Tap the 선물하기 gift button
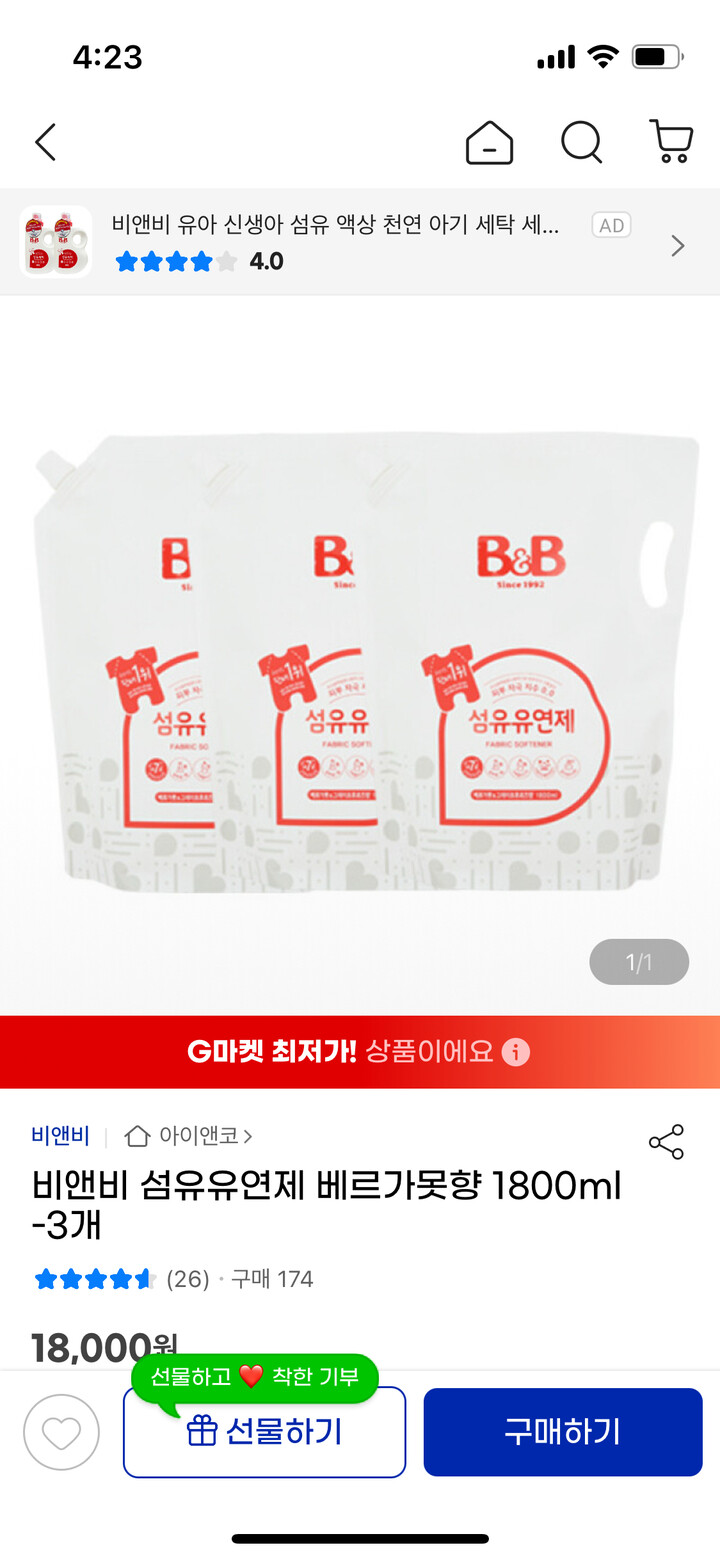The width and height of the screenshot is (720, 1559). (264, 1432)
